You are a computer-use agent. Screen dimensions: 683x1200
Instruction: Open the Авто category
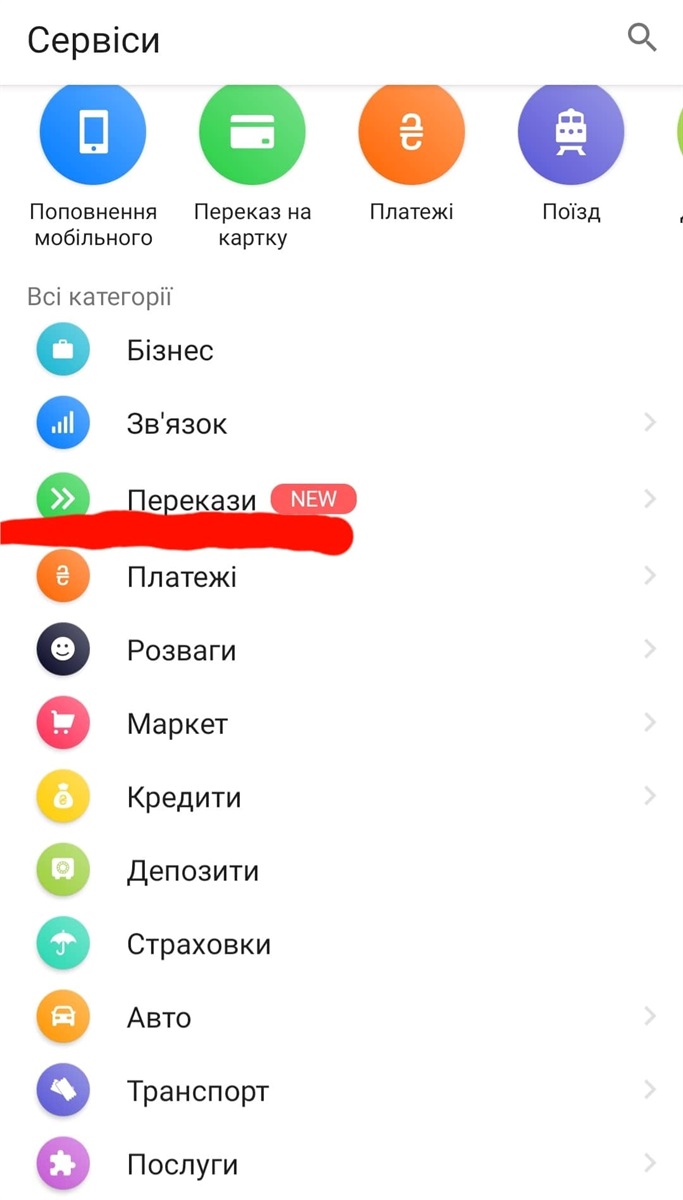[x=341, y=1018]
